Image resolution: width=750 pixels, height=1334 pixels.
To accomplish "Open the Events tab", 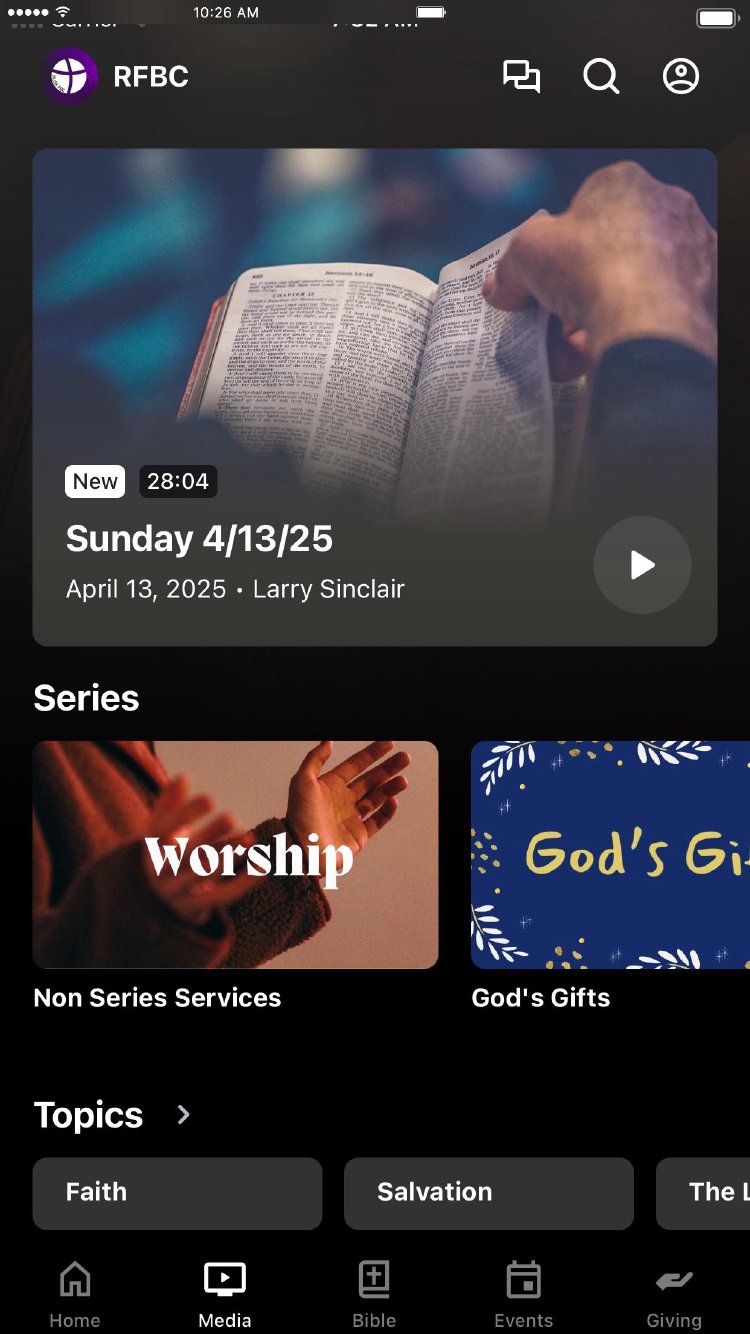I will coord(523,1294).
